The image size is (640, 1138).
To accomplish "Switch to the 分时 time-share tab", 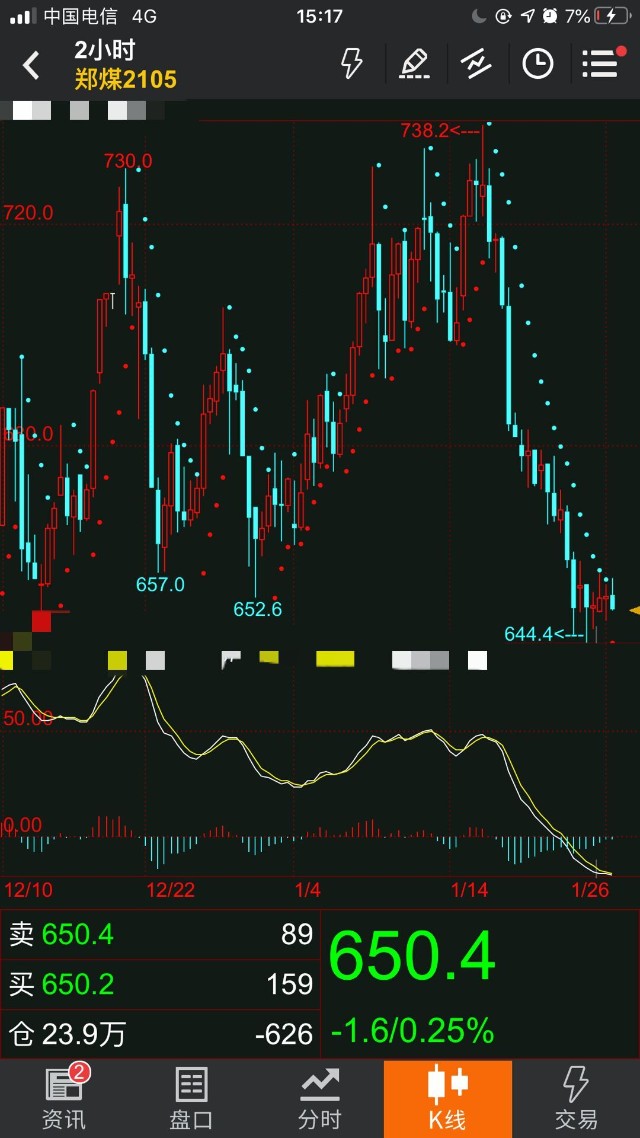I will [x=320, y=1098].
